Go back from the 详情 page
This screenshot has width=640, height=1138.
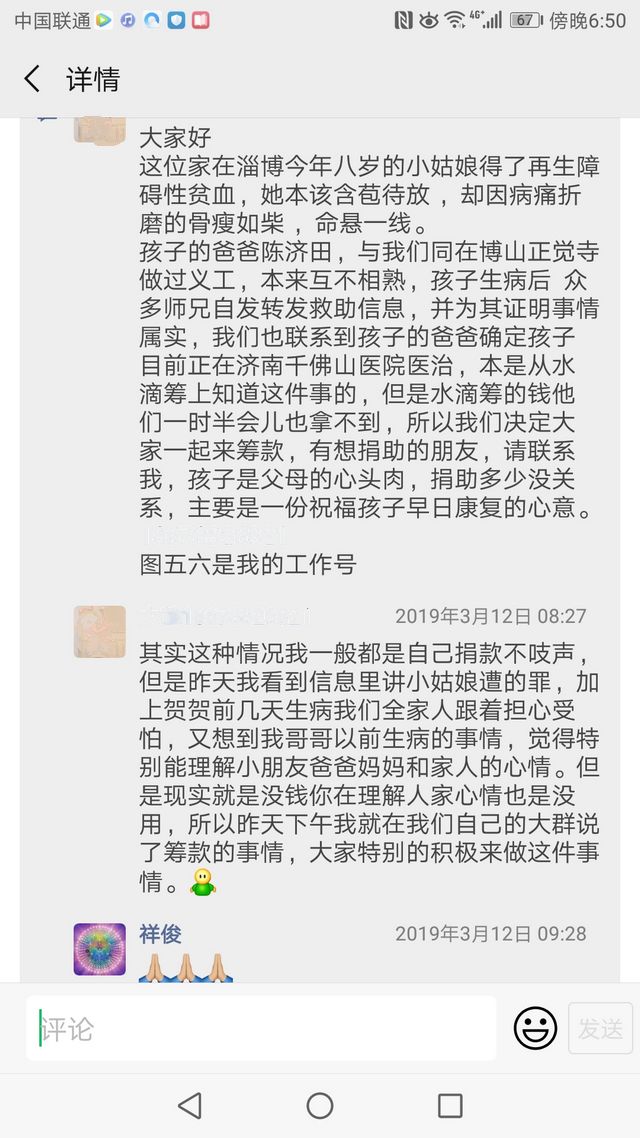32,80
